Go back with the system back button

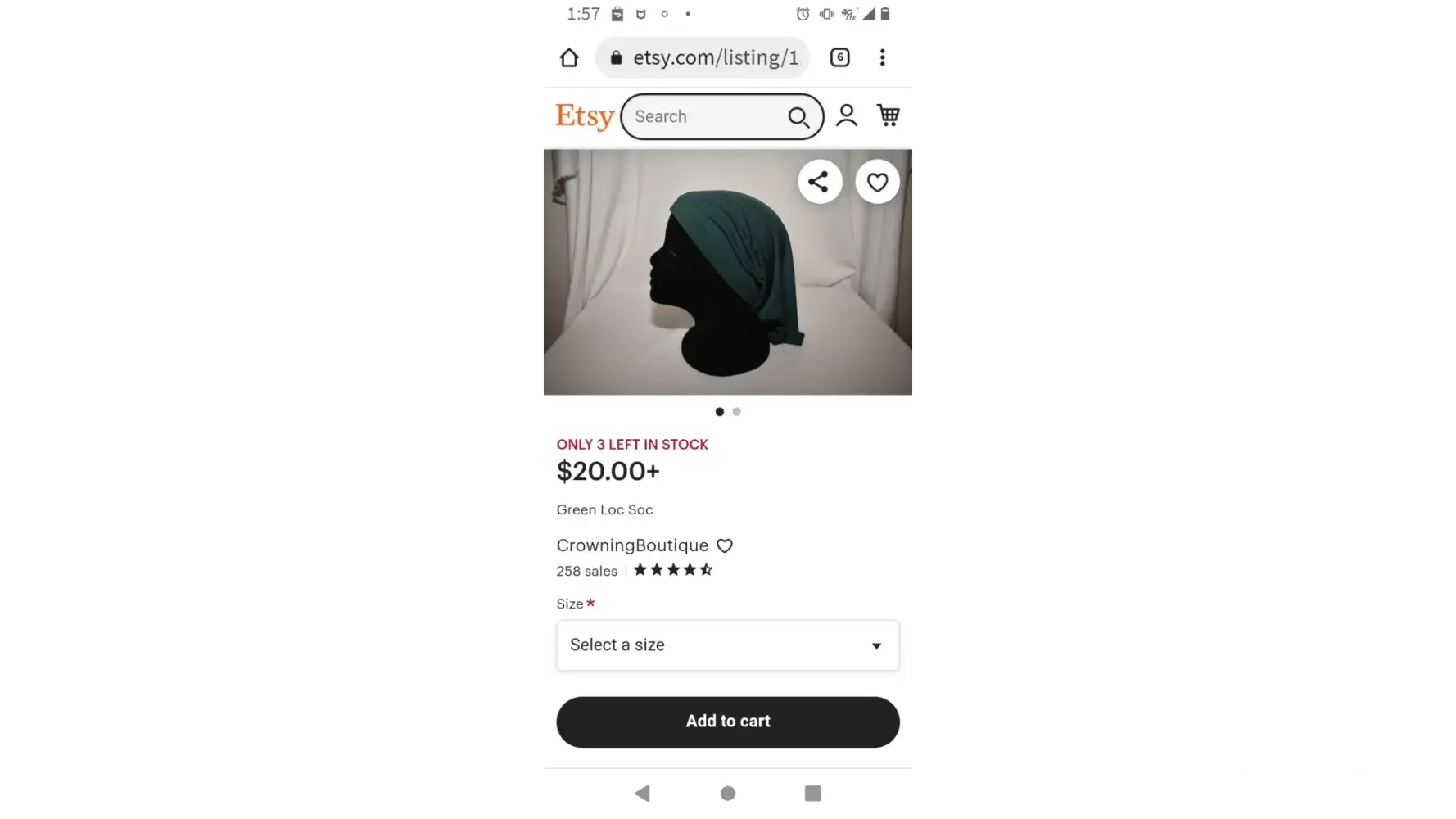642,793
